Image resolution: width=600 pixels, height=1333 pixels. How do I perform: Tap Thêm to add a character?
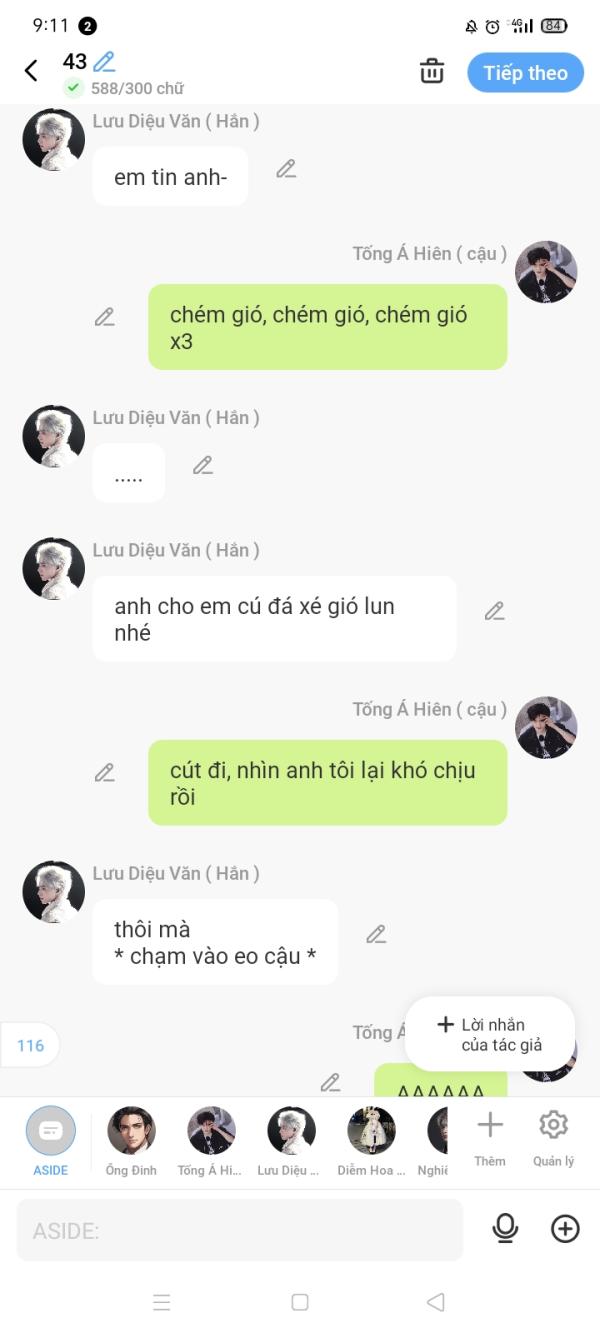490,1137
